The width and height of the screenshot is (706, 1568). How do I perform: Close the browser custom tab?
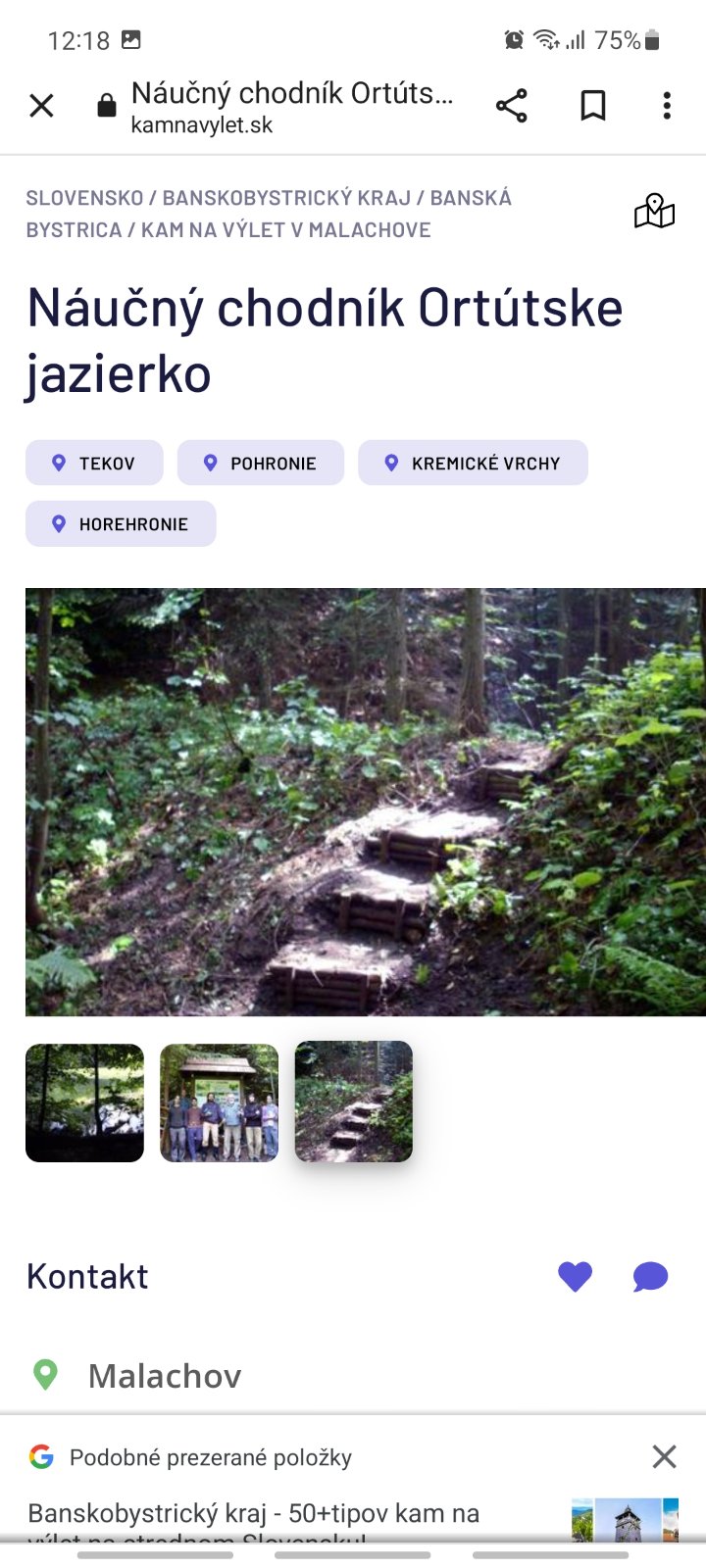pyautogui.click(x=41, y=106)
